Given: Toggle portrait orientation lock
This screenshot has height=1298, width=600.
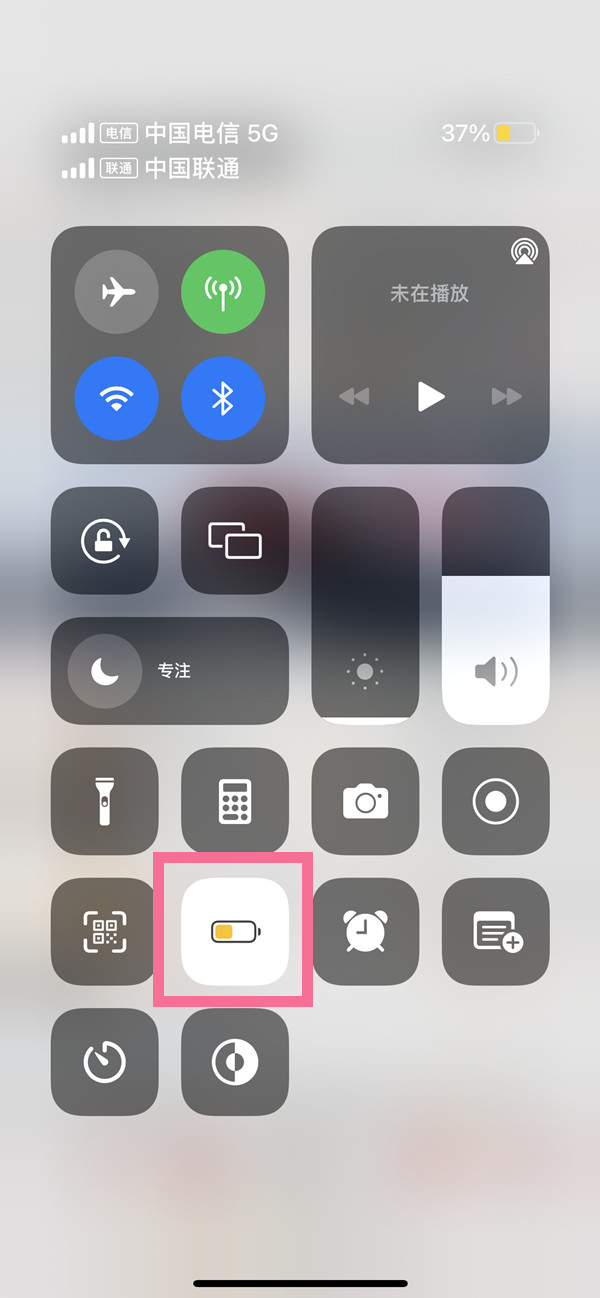Looking at the screenshot, I should tap(105, 541).
